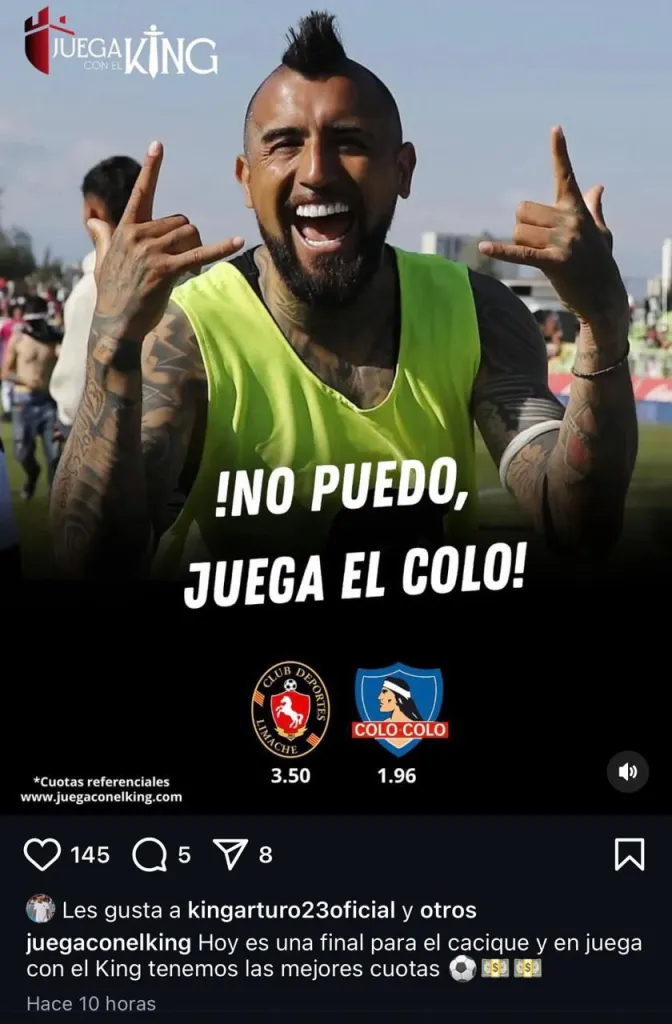Open the juegaconelking profile from caption
The image size is (672, 1024).
click(110, 942)
